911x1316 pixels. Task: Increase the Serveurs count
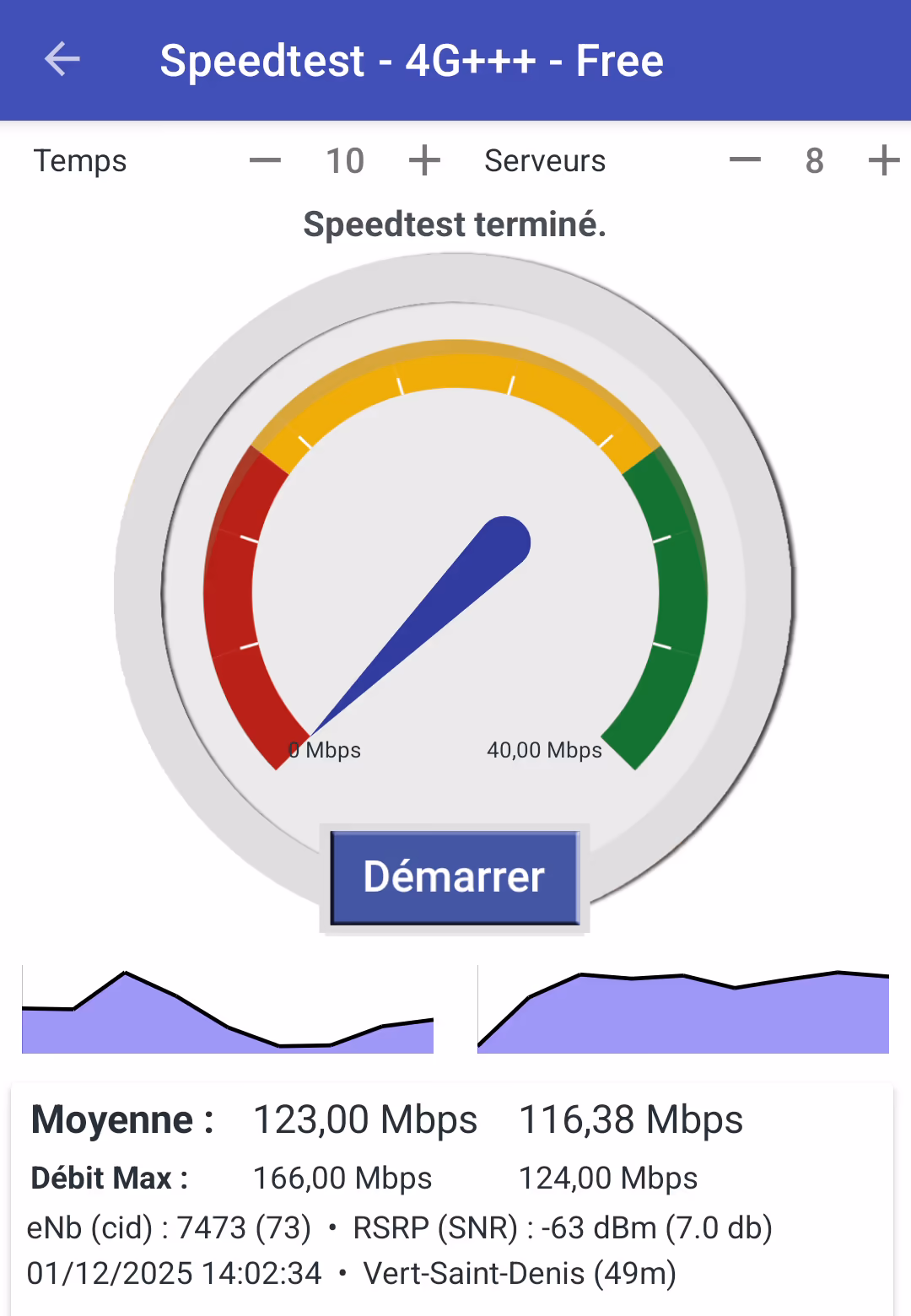point(883,160)
